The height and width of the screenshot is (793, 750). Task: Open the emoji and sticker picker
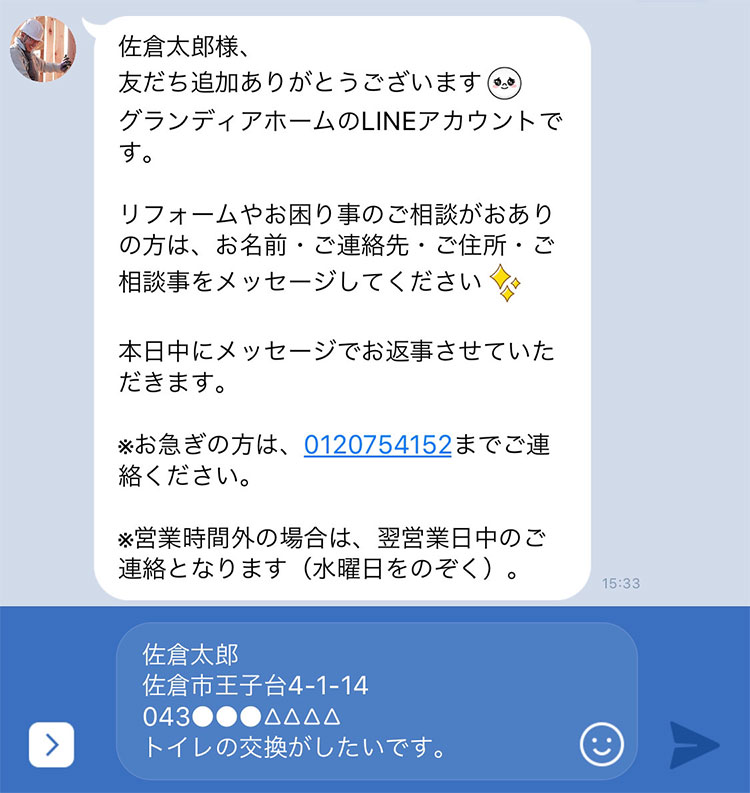tap(601, 744)
